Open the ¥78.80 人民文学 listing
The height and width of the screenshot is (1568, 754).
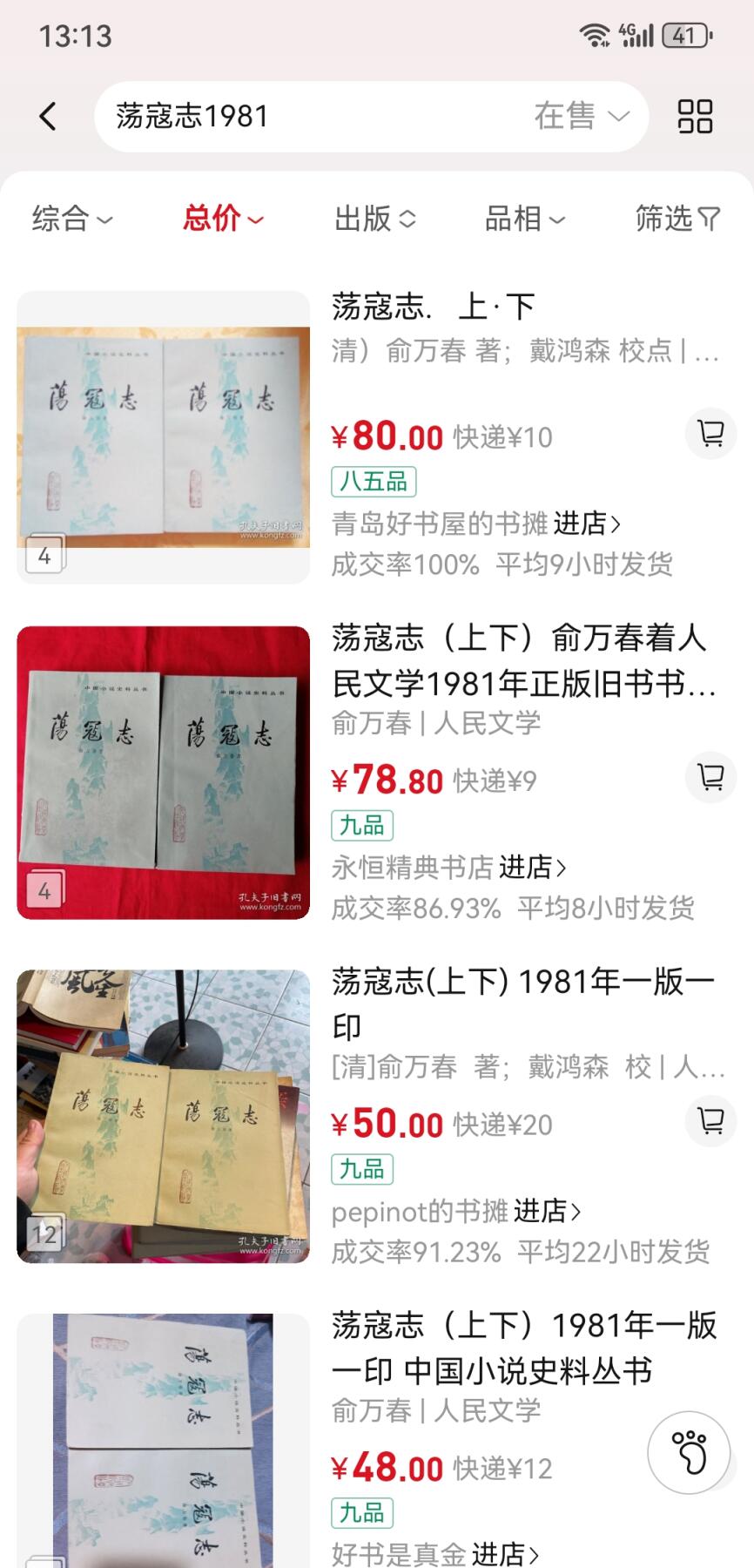coord(522,660)
